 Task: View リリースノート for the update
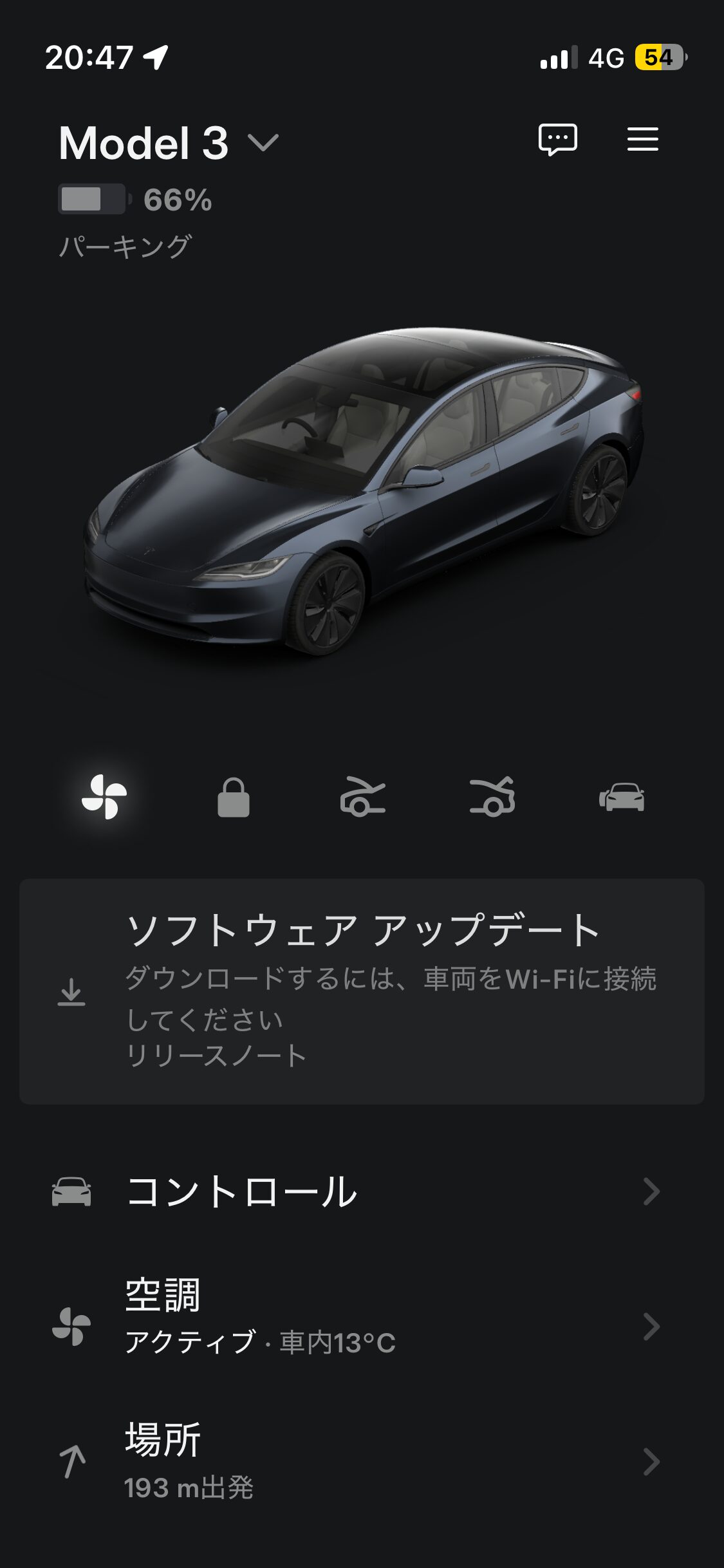coord(216,1056)
